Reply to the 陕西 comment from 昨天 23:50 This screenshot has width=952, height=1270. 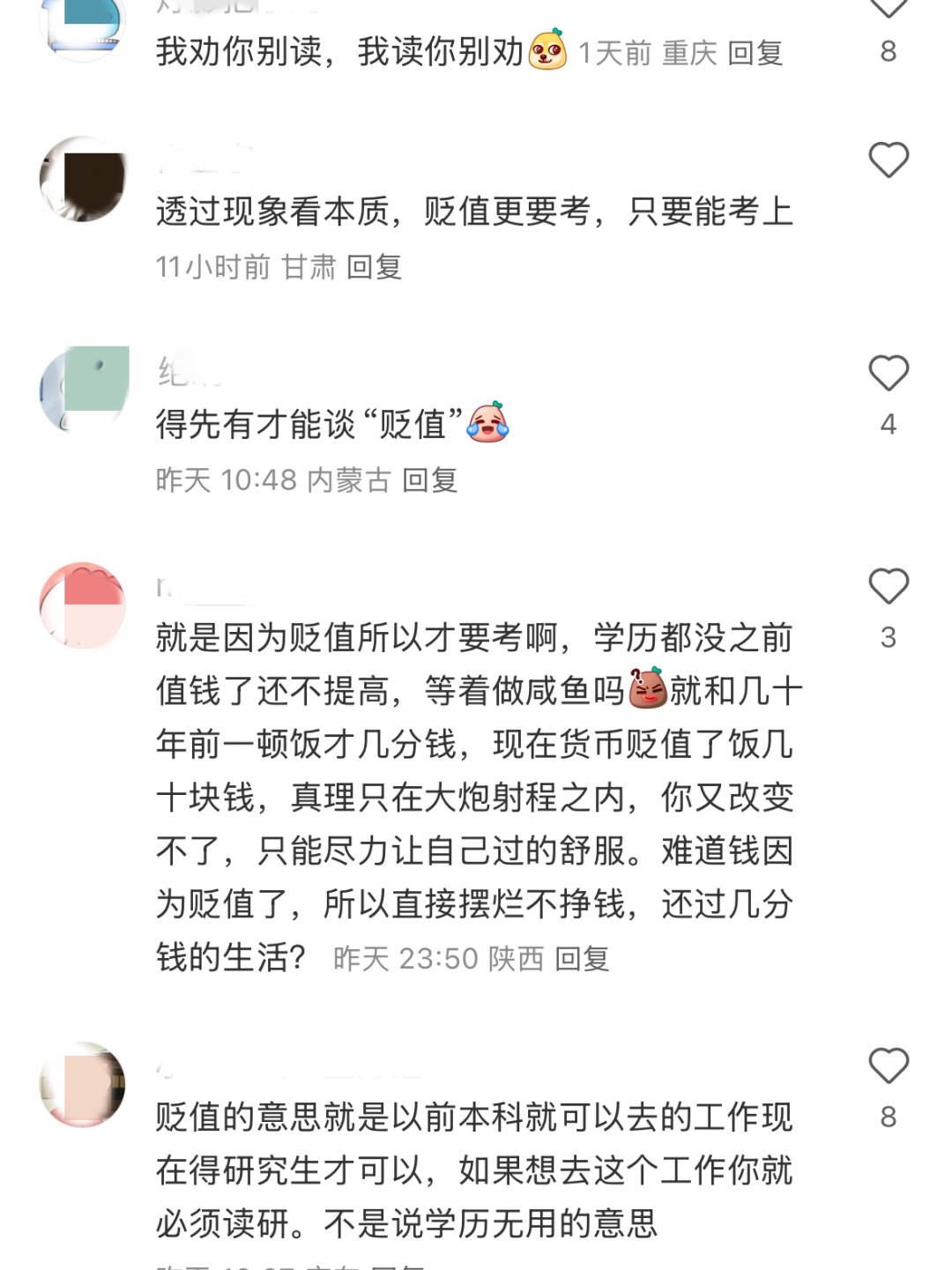pyautogui.click(x=582, y=959)
